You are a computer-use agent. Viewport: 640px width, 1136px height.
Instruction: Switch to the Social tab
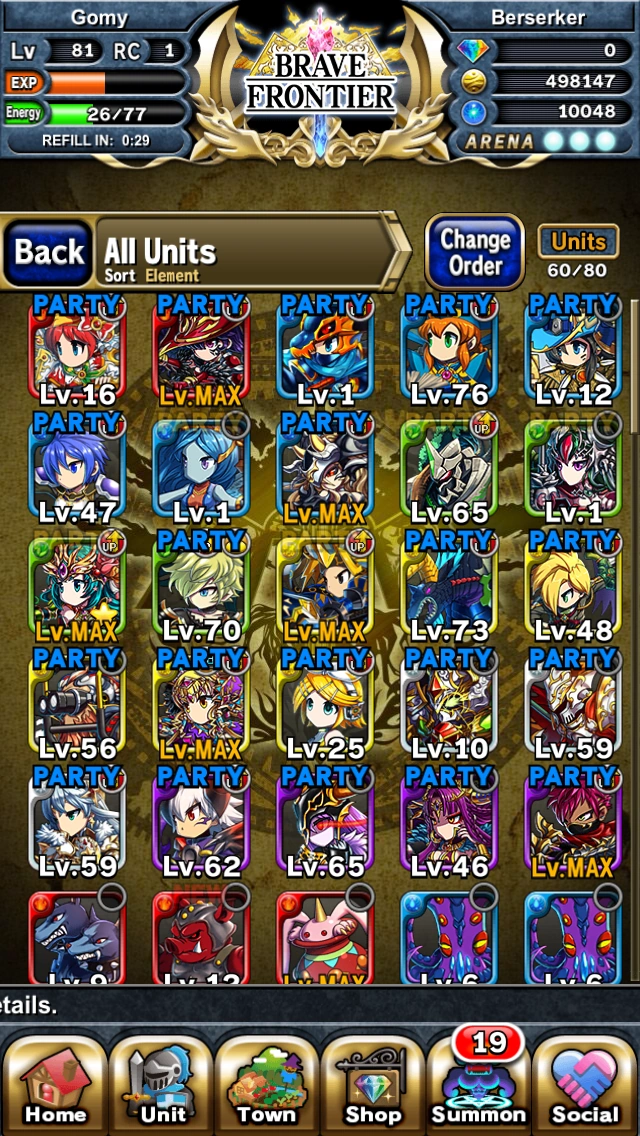click(585, 1083)
